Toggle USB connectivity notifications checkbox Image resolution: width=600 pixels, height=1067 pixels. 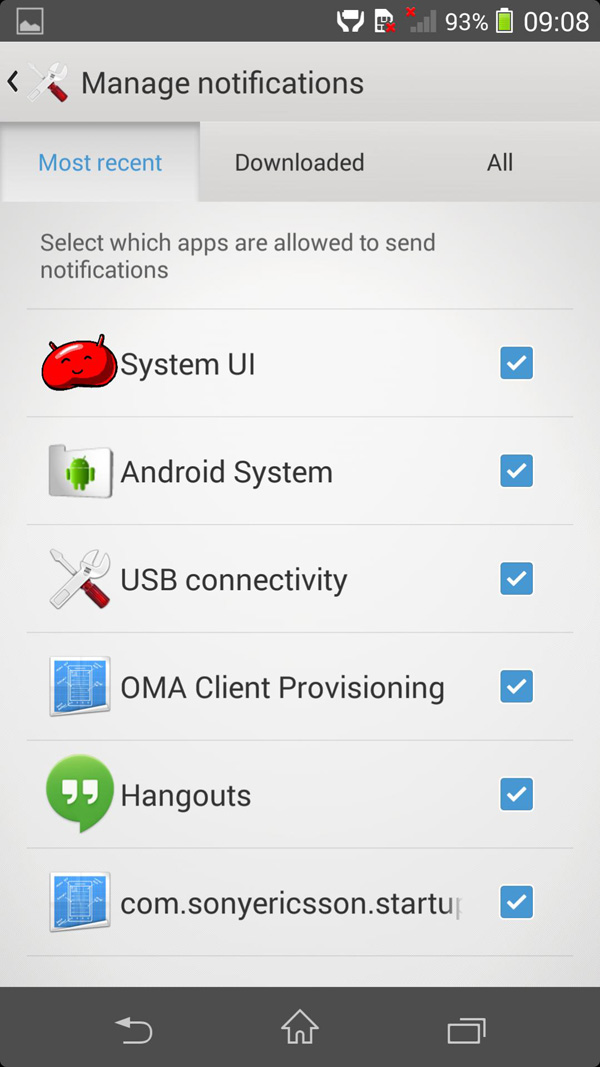(516, 579)
